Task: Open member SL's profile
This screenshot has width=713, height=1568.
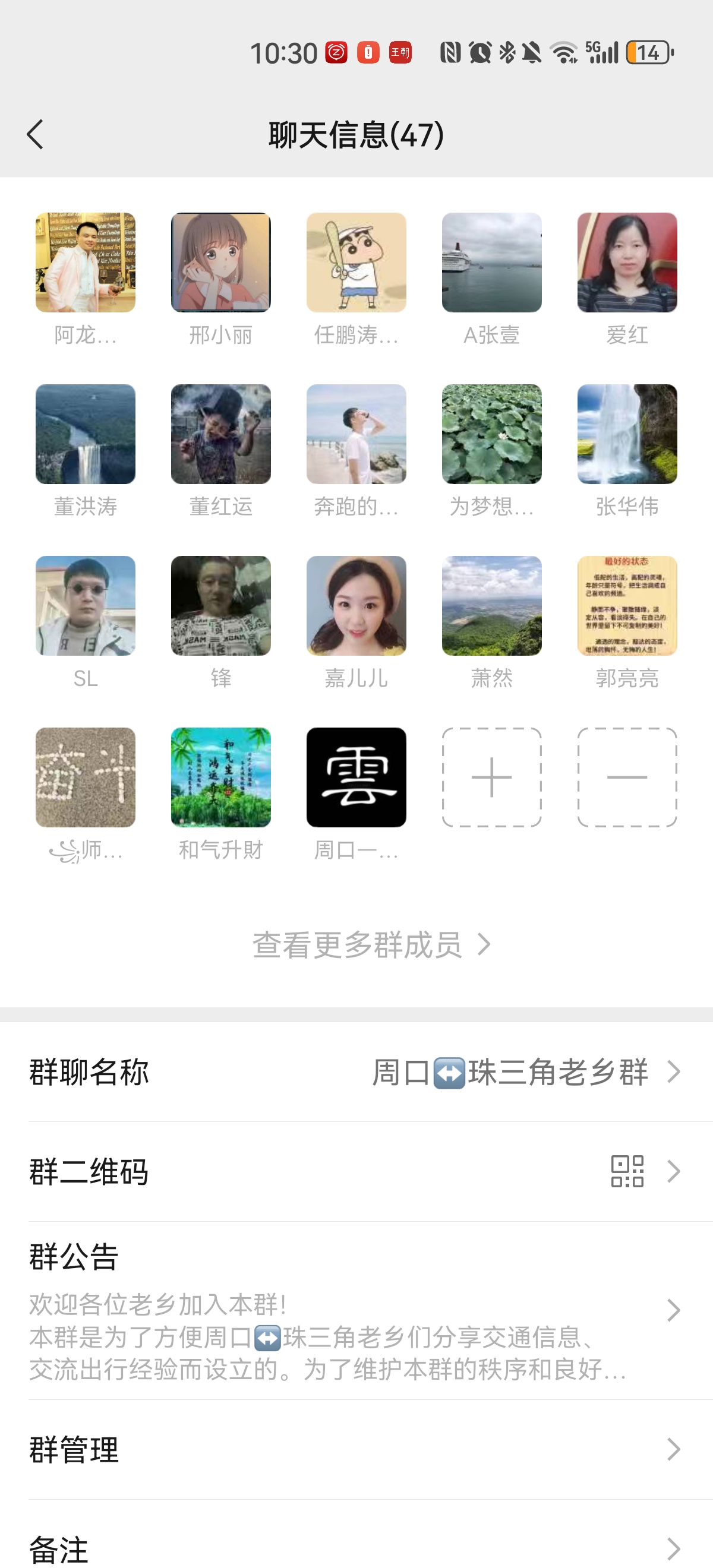Action: pos(85,606)
